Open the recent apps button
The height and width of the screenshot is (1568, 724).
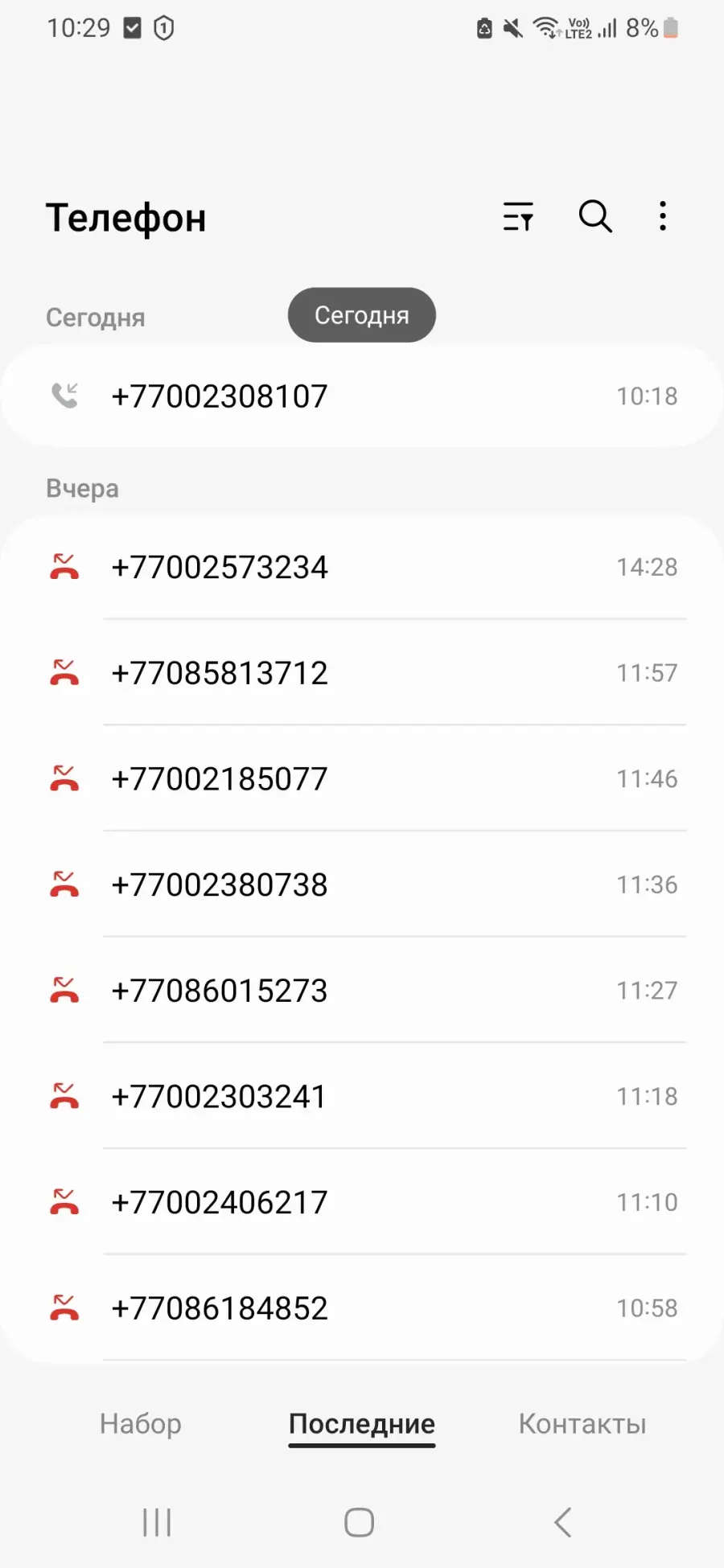(157, 1521)
